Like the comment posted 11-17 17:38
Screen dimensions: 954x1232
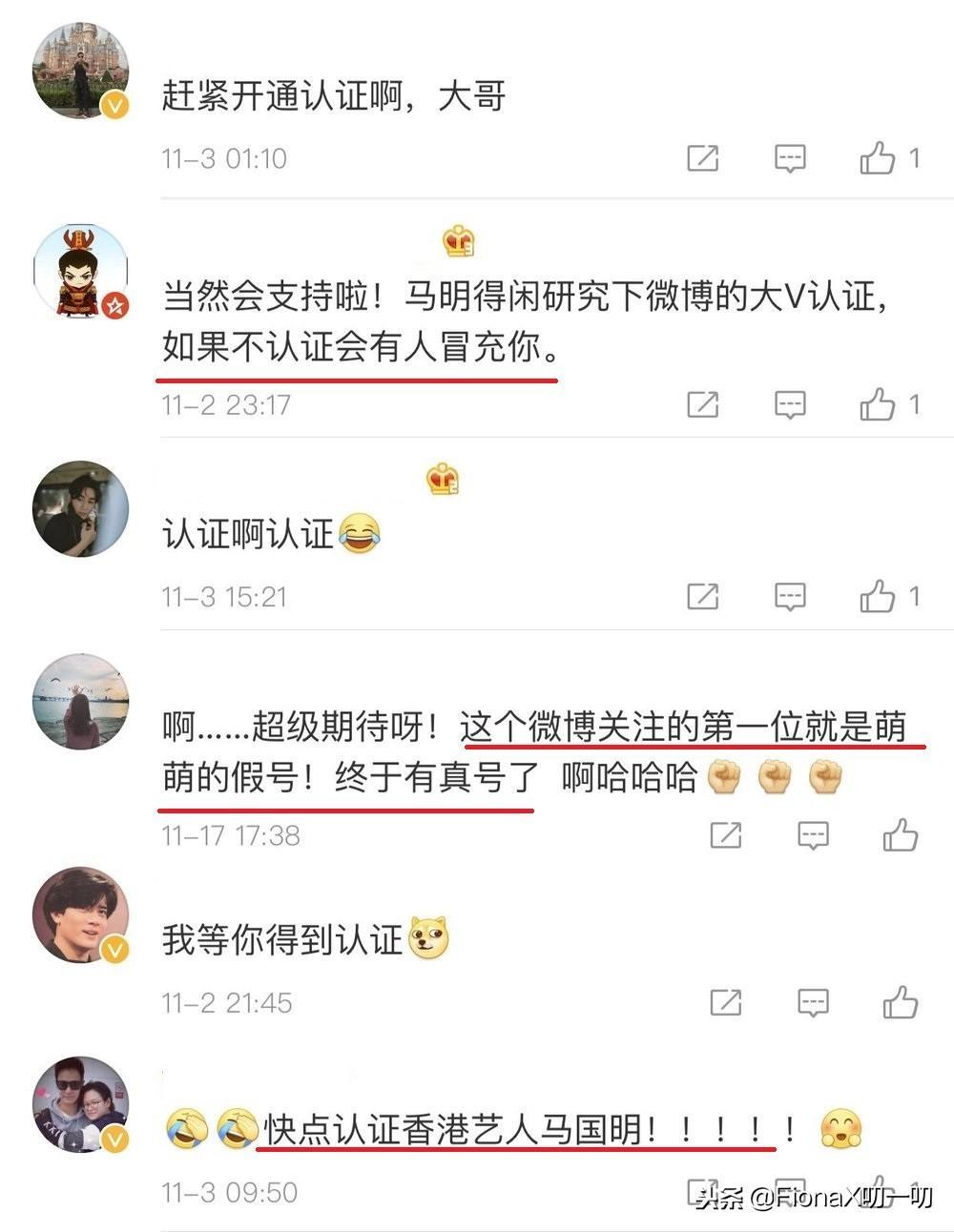(900, 835)
